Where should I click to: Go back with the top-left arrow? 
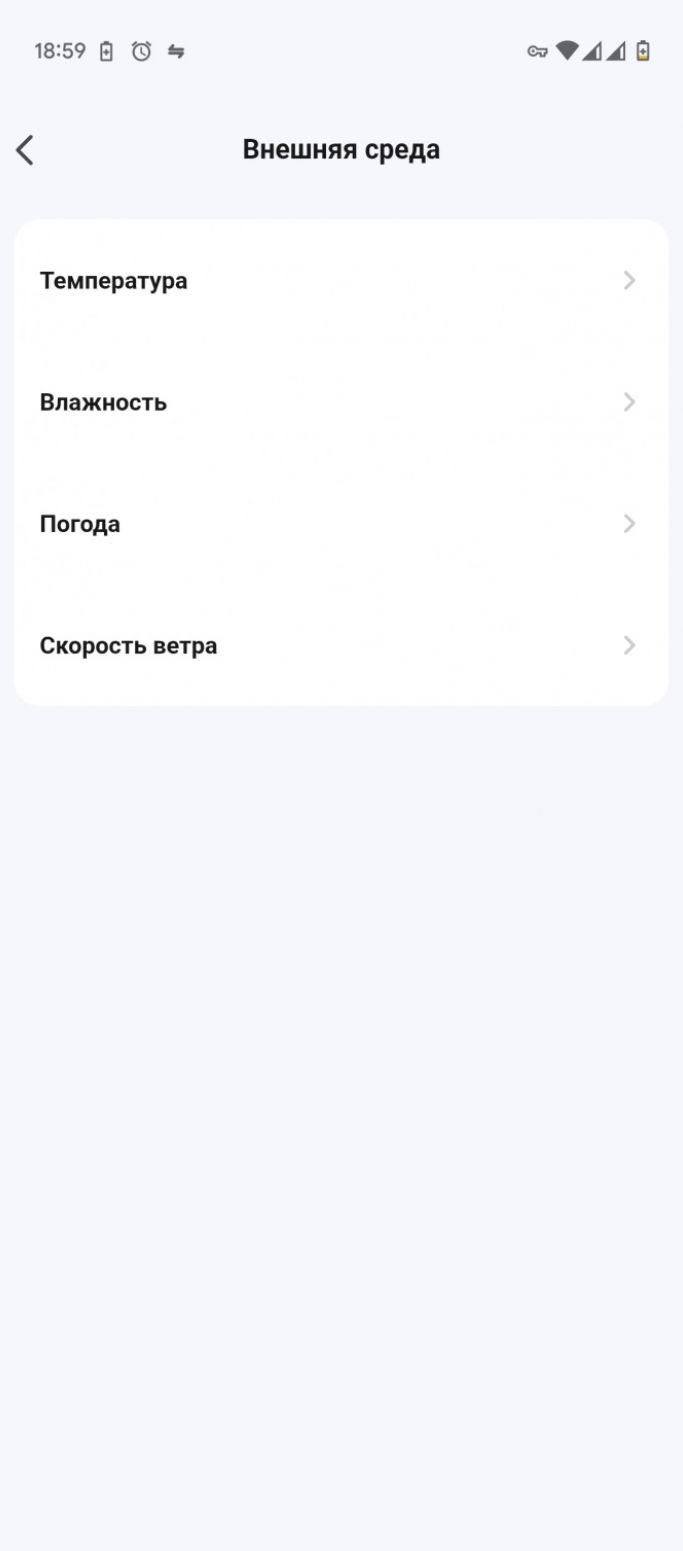tap(25, 150)
